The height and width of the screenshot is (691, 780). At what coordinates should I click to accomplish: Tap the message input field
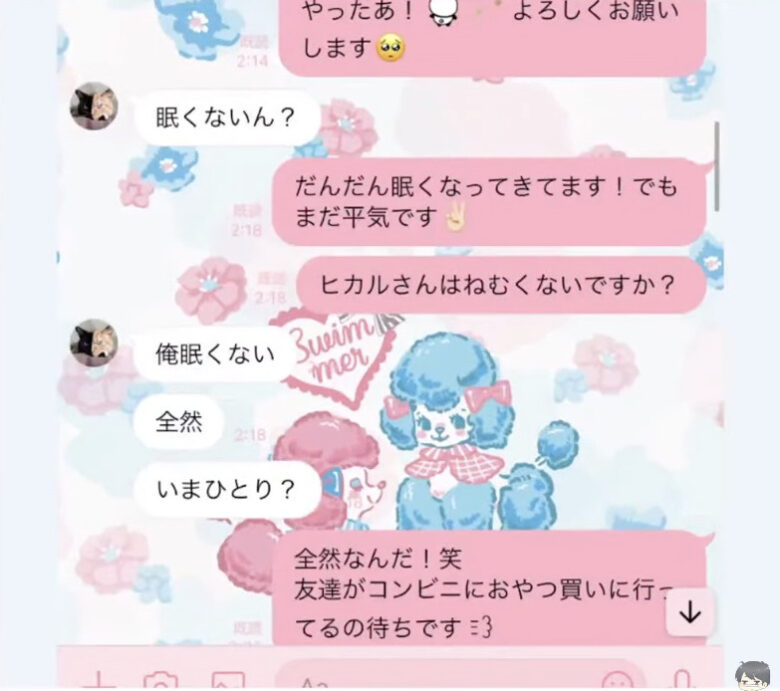tap(440, 681)
